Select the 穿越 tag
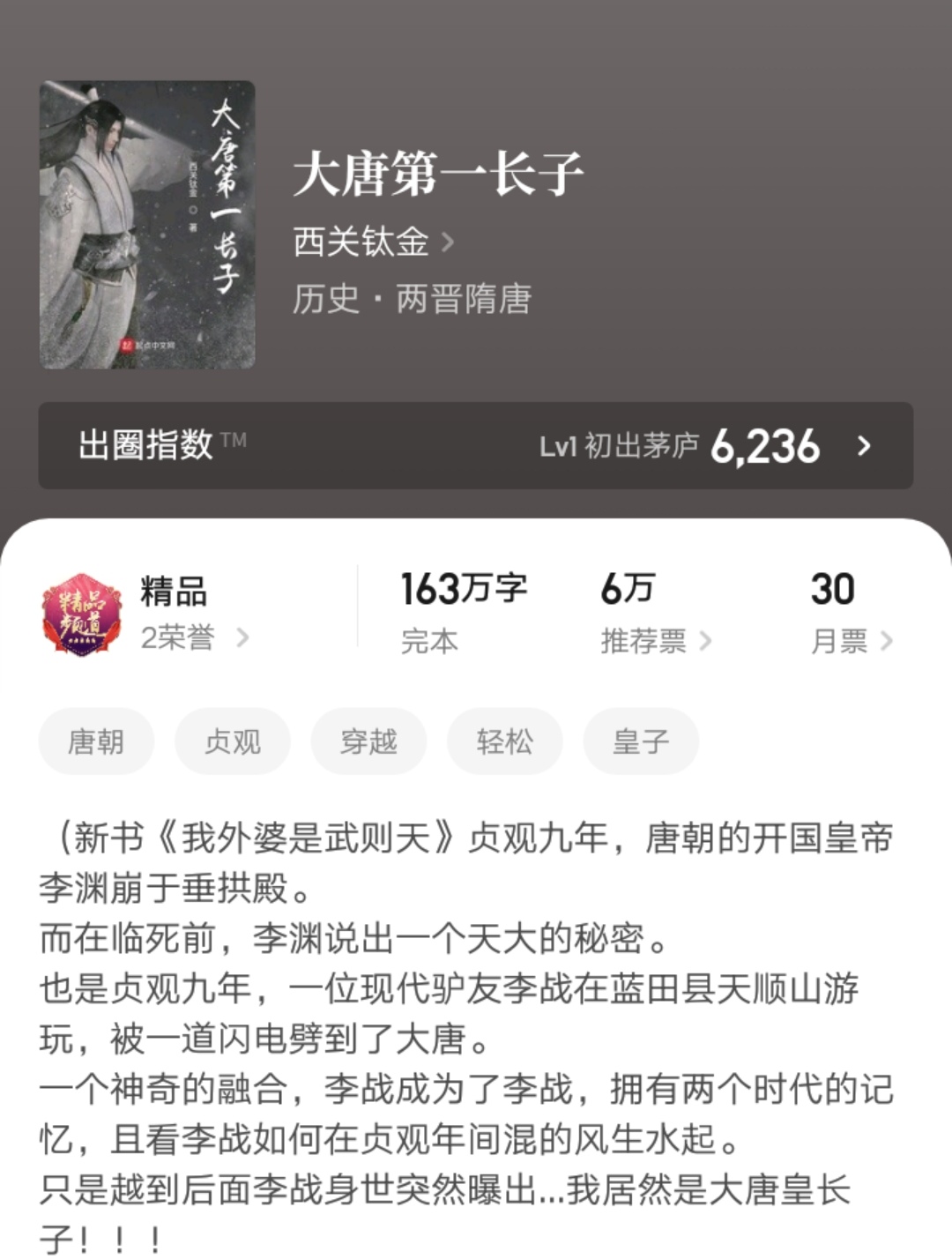This screenshot has width=952, height=1259. 368,741
